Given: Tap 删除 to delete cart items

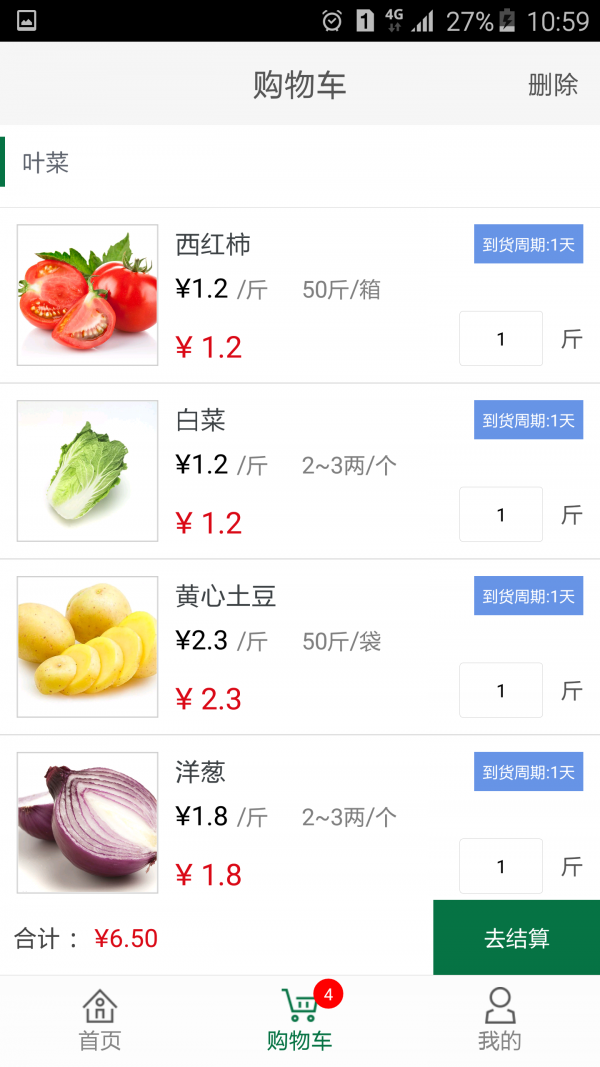Looking at the screenshot, I should [553, 85].
